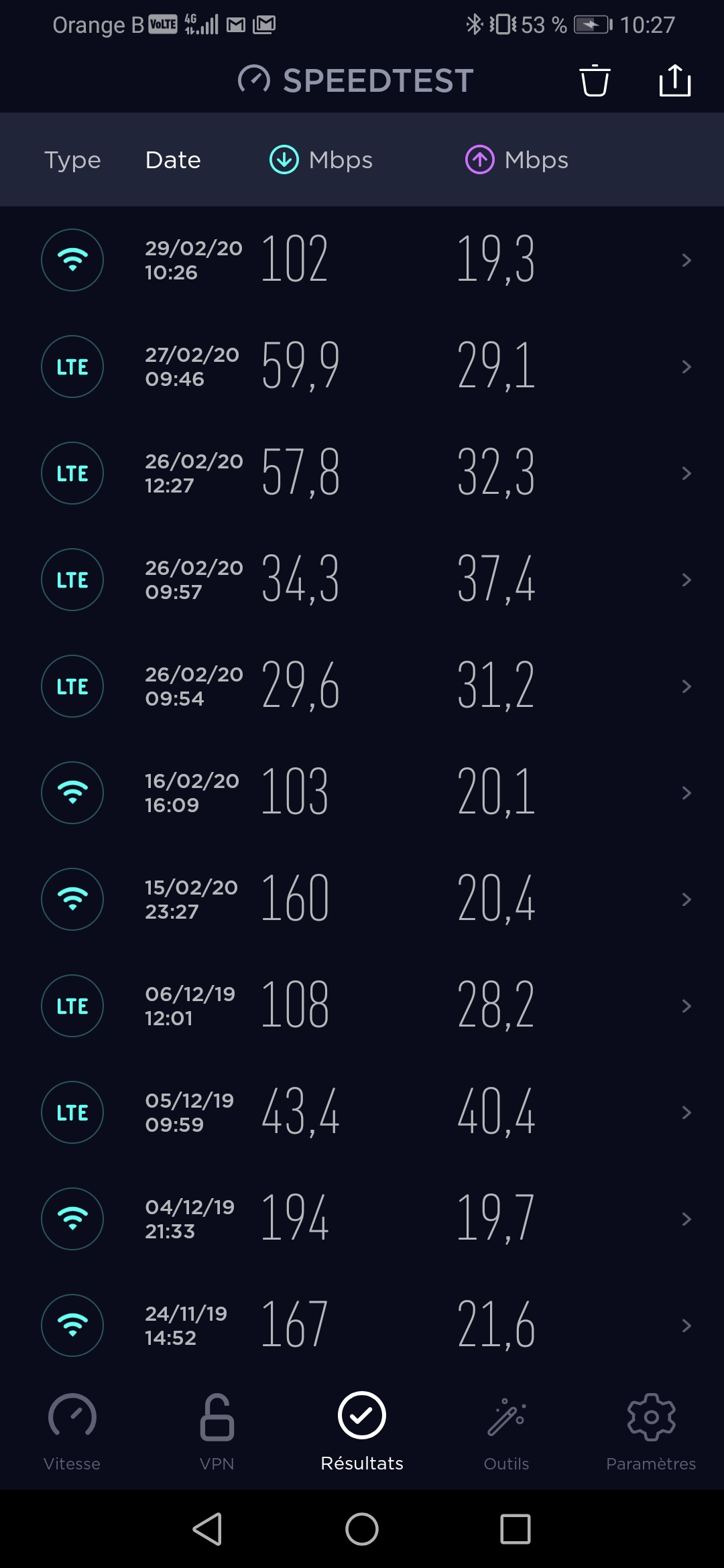Sort results by Type column

click(x=72, y=160)
